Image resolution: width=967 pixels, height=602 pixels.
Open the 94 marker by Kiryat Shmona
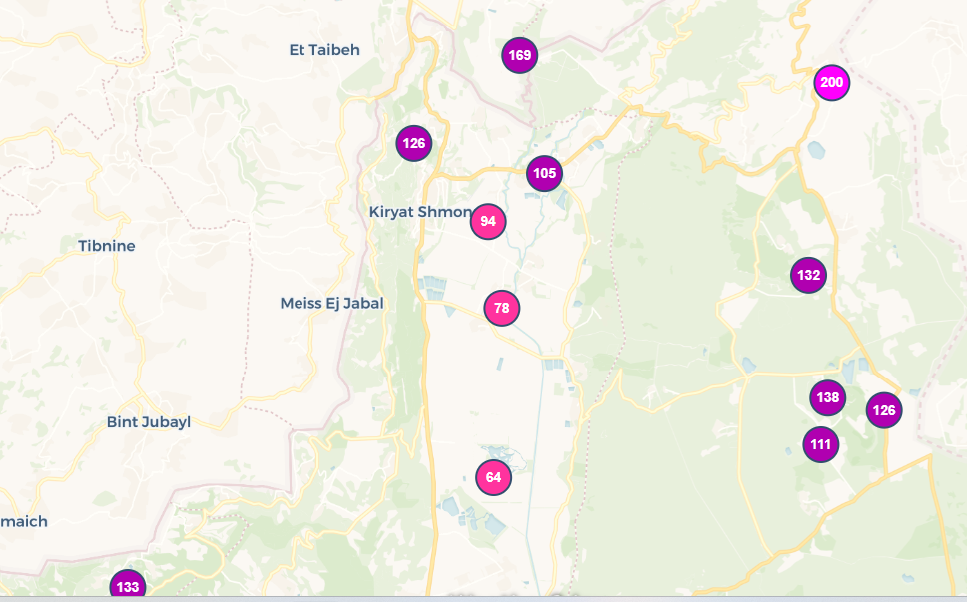(488, 221)
